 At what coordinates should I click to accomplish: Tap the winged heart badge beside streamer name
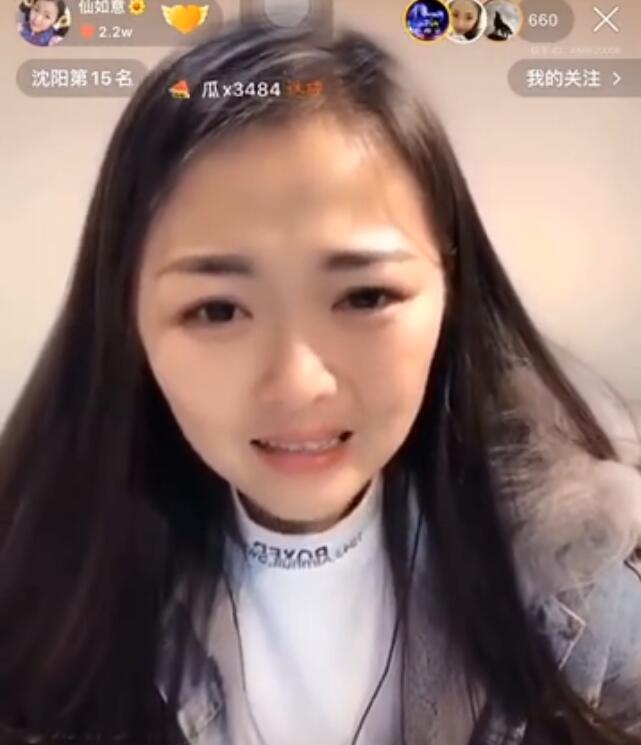[185, 17]
